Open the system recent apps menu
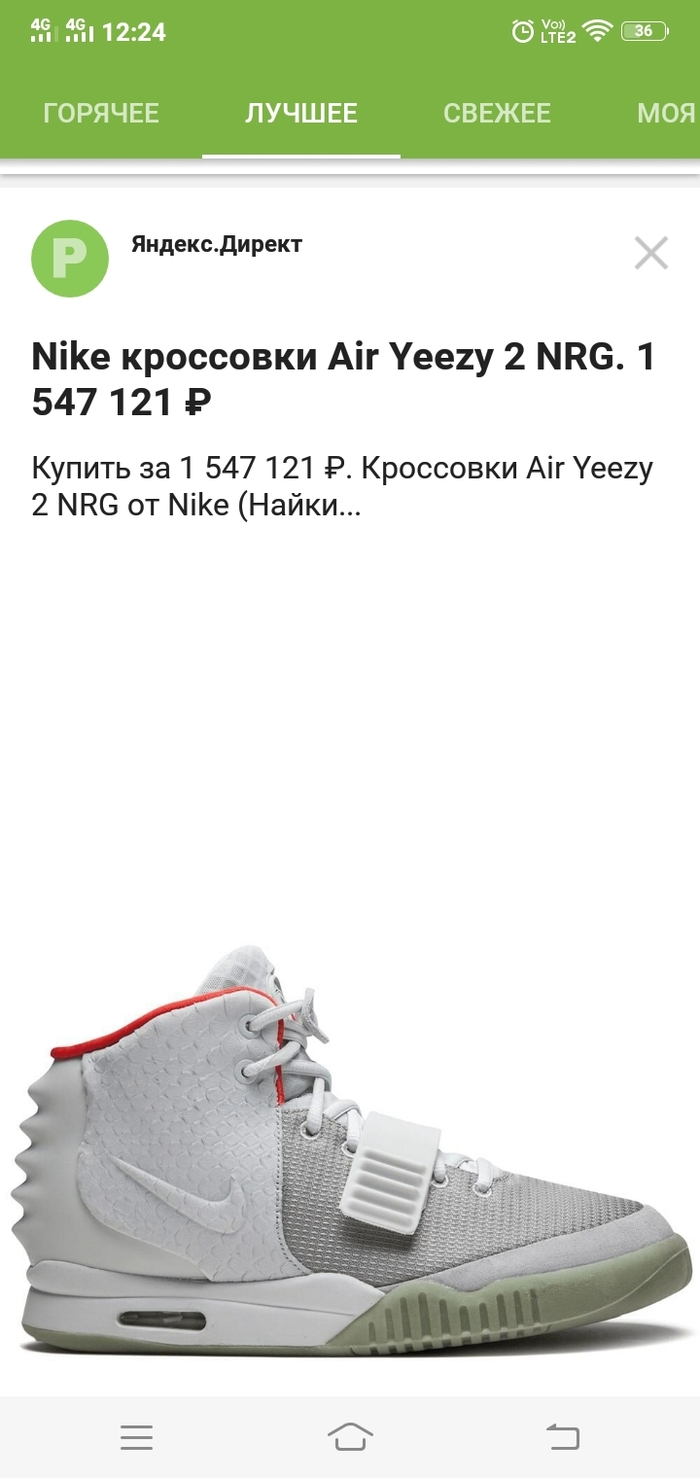This screenshot has height=1478, width=700. coord(137,1438)
